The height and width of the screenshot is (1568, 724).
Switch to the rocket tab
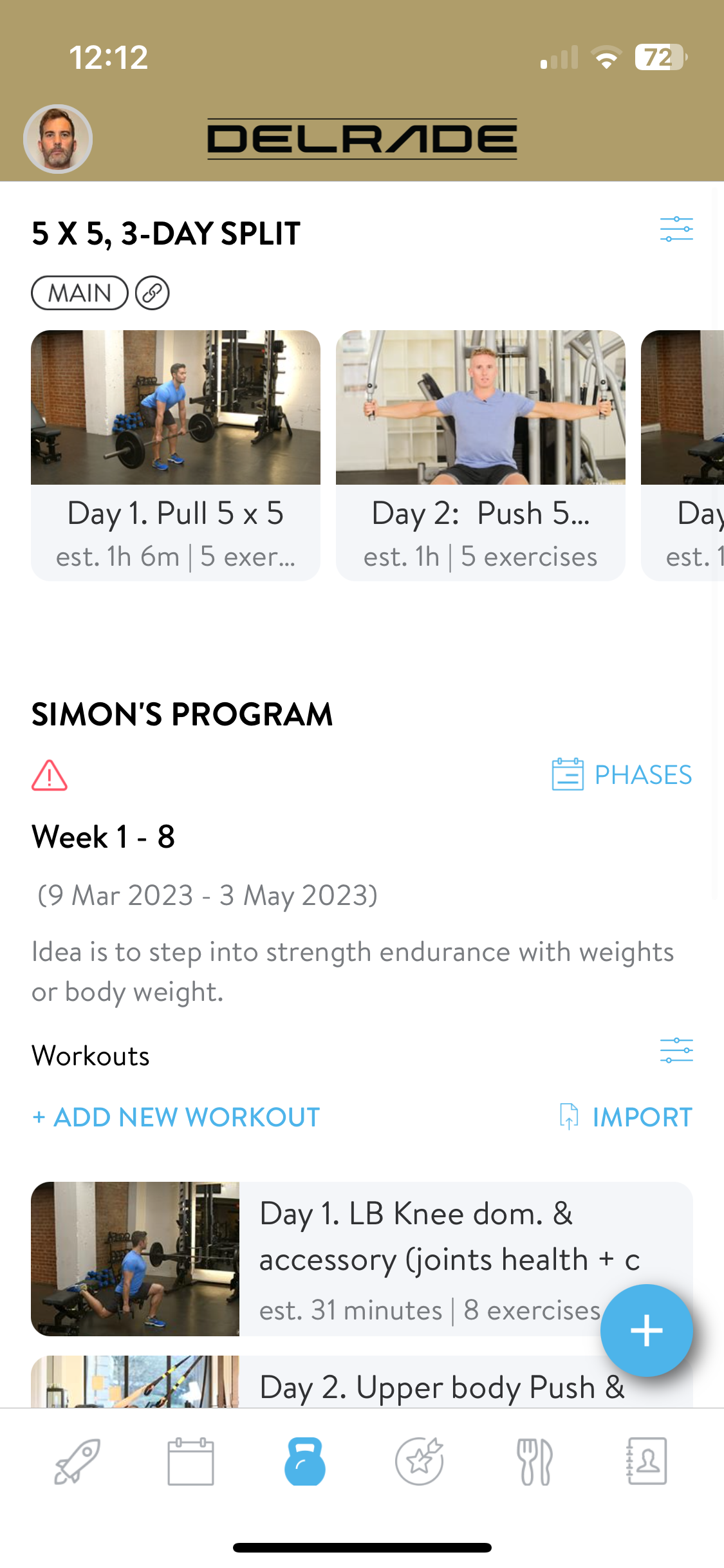pyautogui.click(x=77, y=1461)
